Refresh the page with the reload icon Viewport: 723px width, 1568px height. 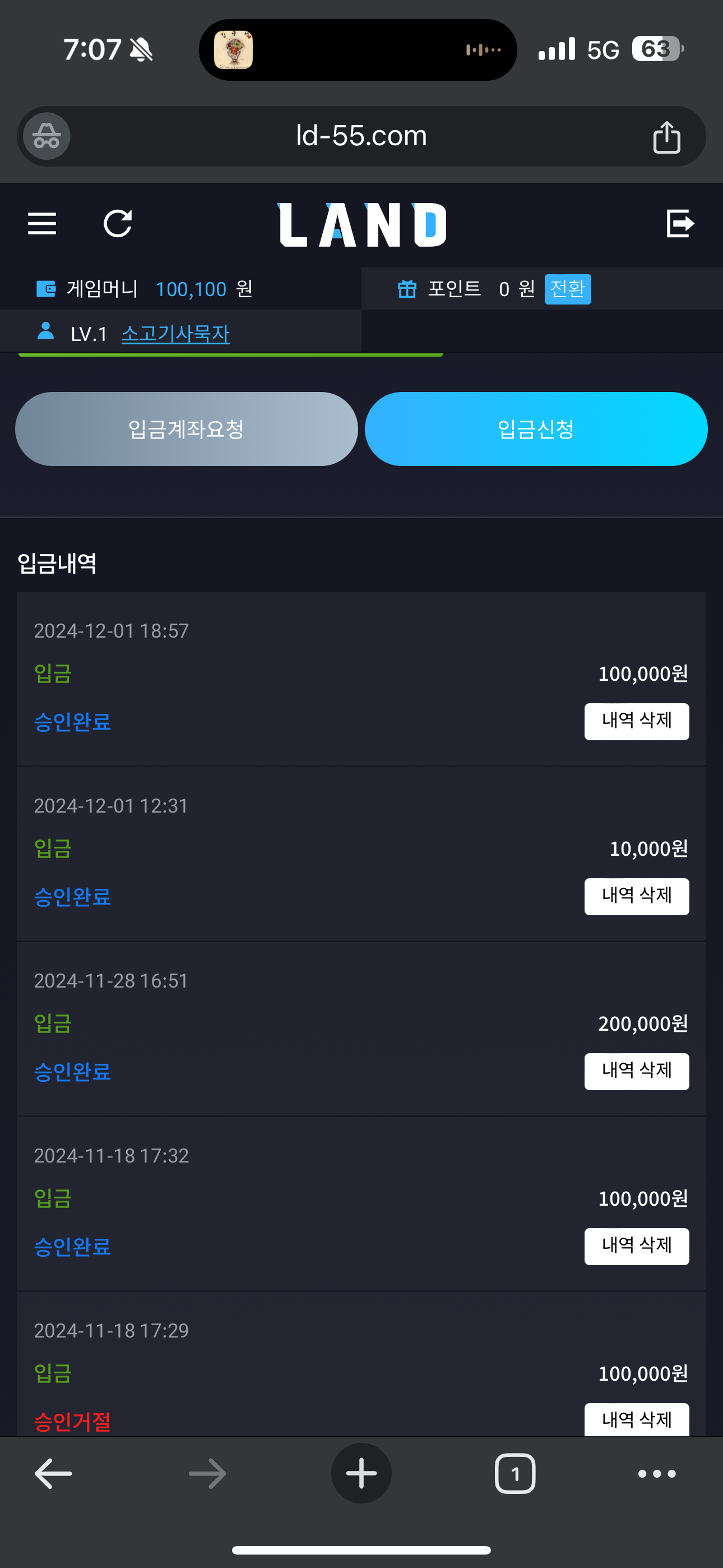click(118, 223)
